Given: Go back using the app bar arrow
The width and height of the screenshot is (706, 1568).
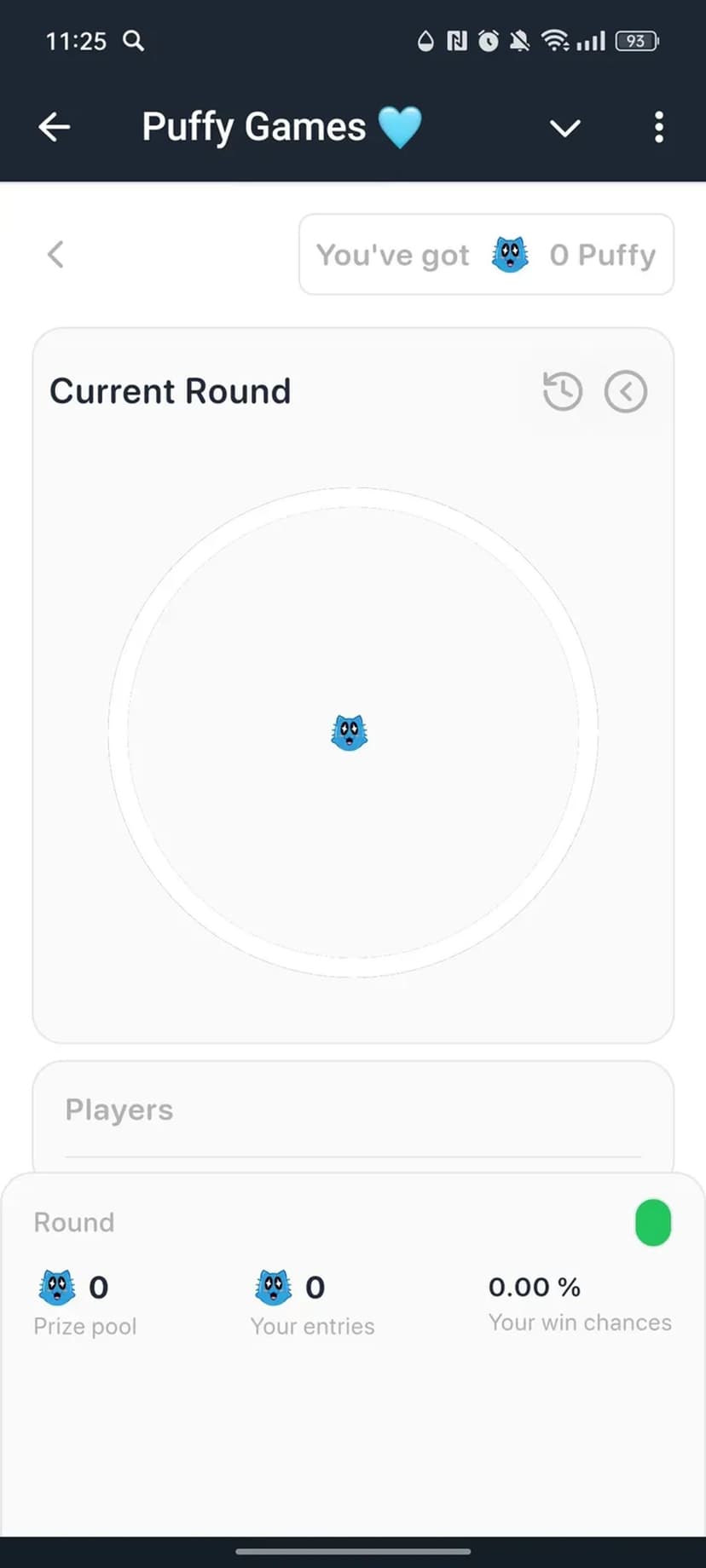Looking at the screenshot, I should (x=55, y=127).
